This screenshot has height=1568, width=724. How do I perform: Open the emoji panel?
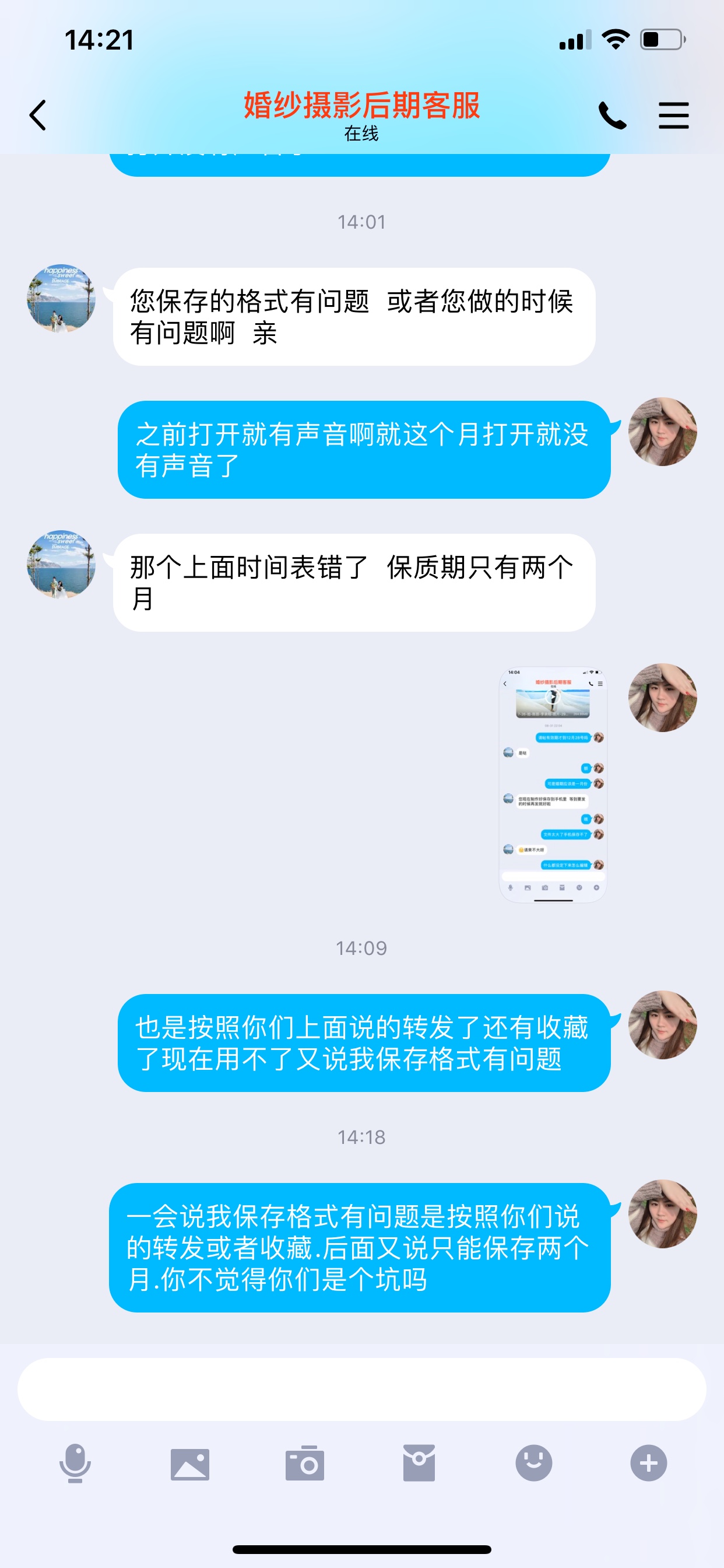pos(533,1462)
